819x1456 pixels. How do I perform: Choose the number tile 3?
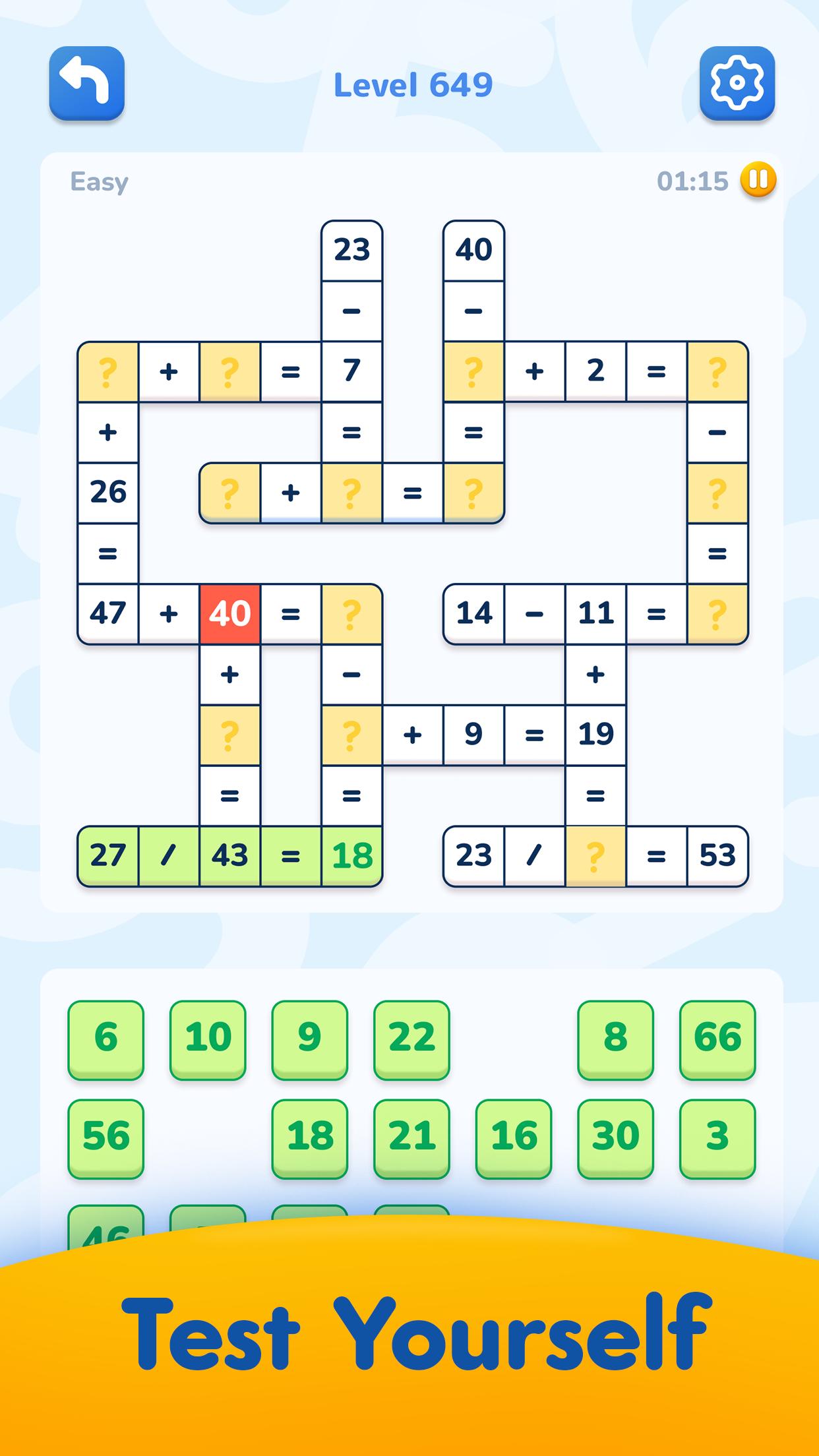(x=717, y=1138)
